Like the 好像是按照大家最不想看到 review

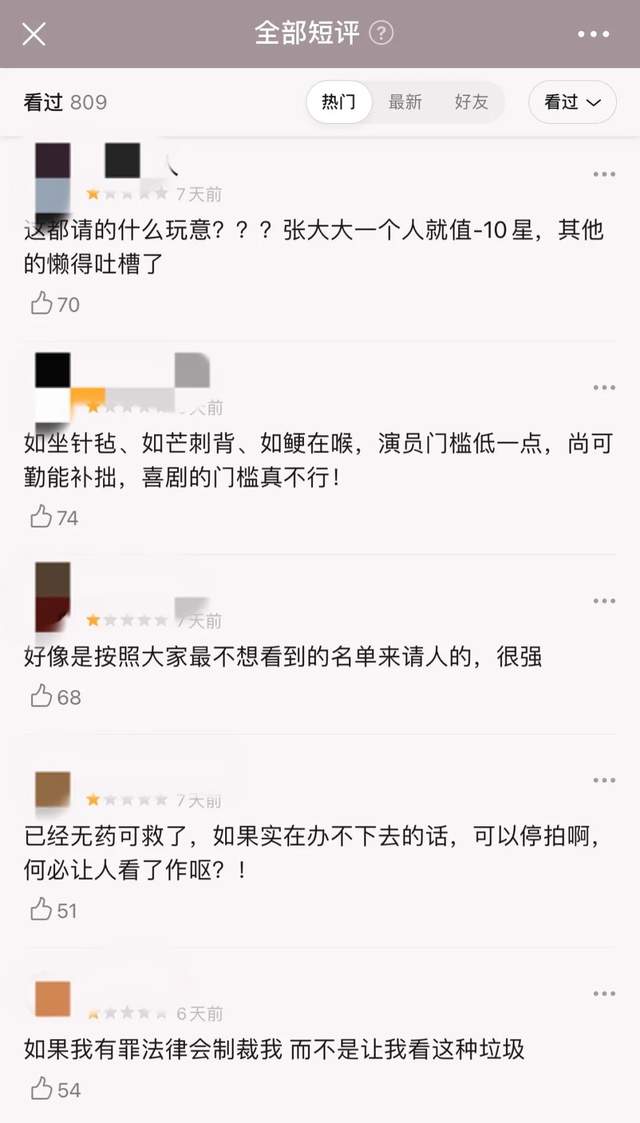[42, 696]
